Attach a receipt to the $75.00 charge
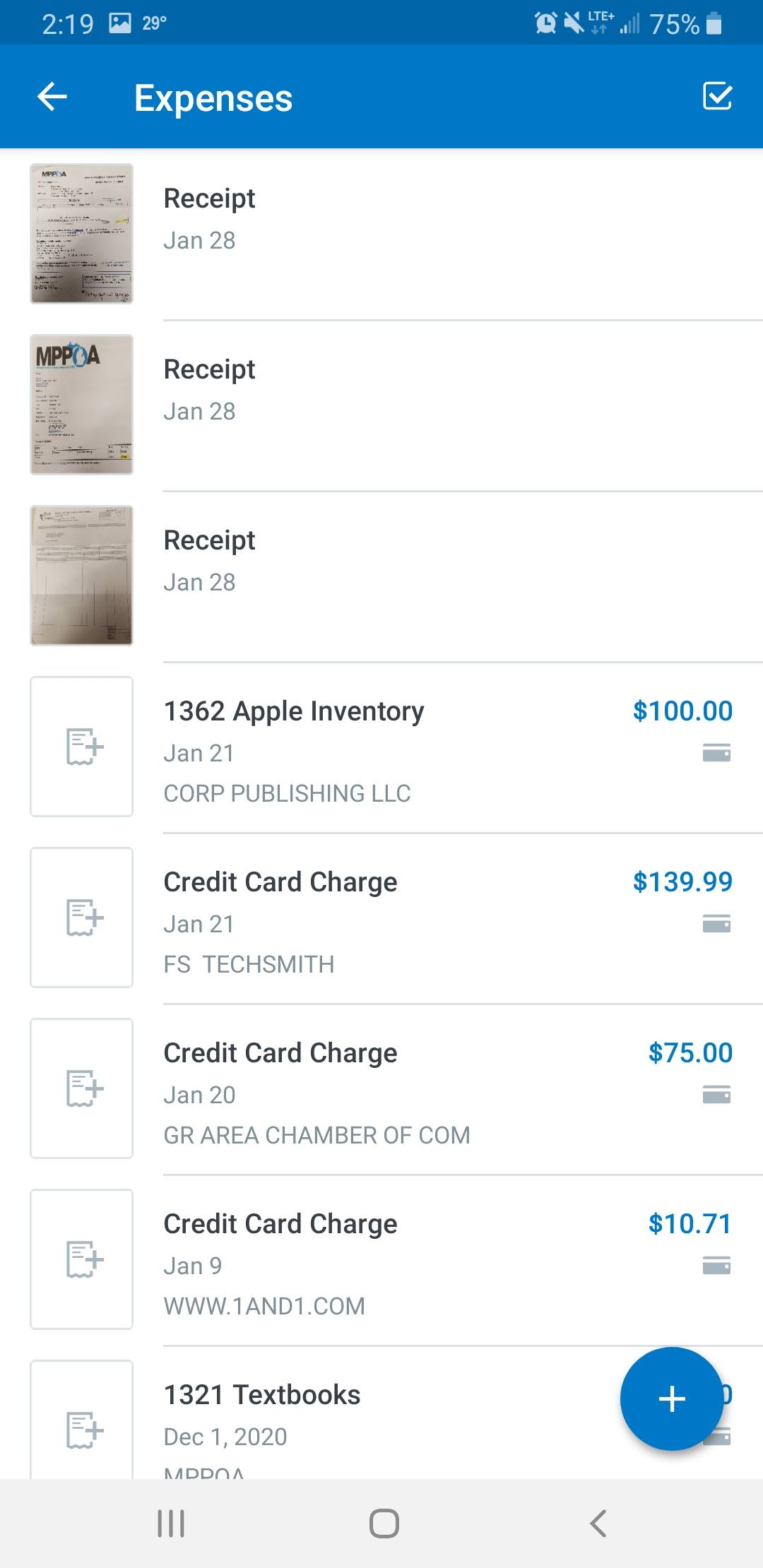The height and width of the screenshot is (1568, 763). [82, 1088]
